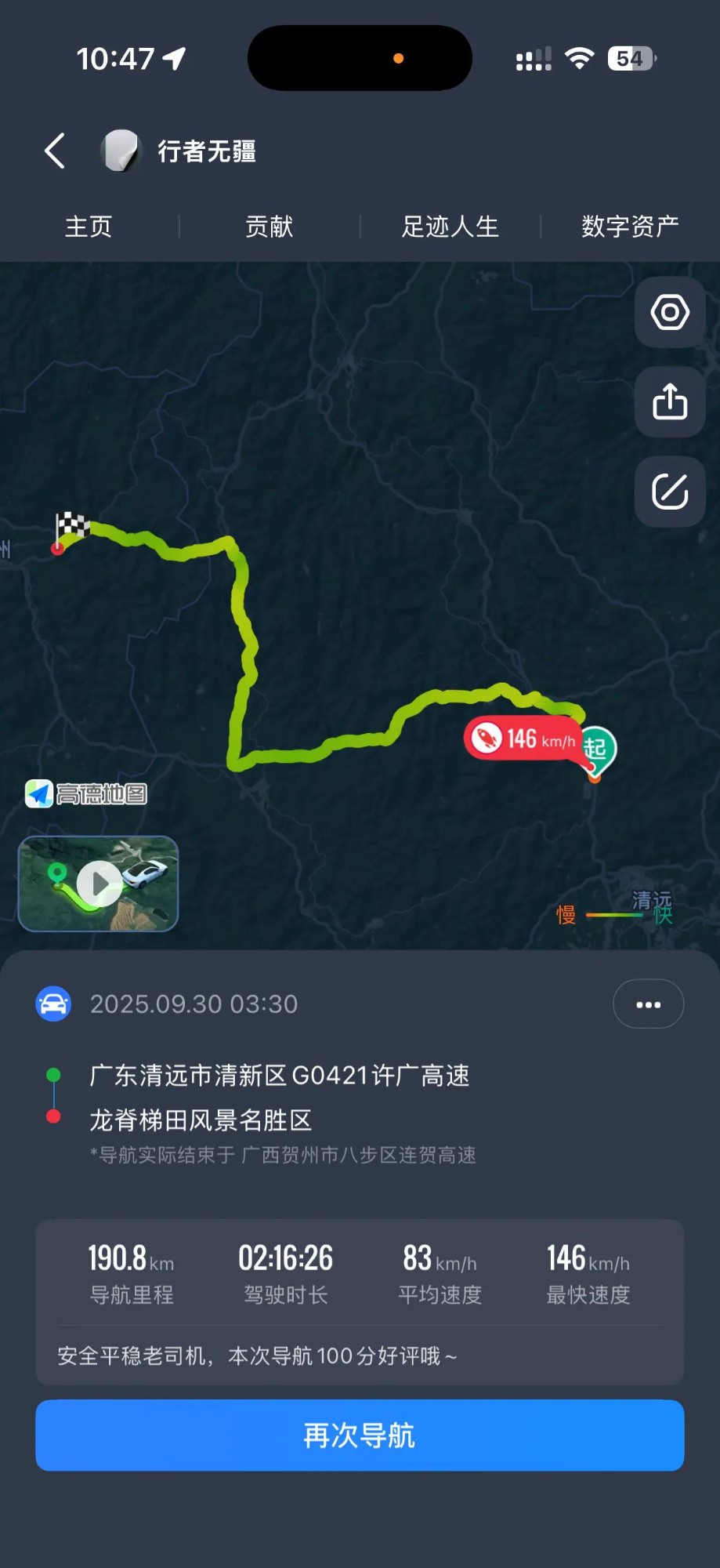Switch to the 主页 tab
Image resolution: width=720 pixels, height=1568 pixels.
tap(89, 227)
